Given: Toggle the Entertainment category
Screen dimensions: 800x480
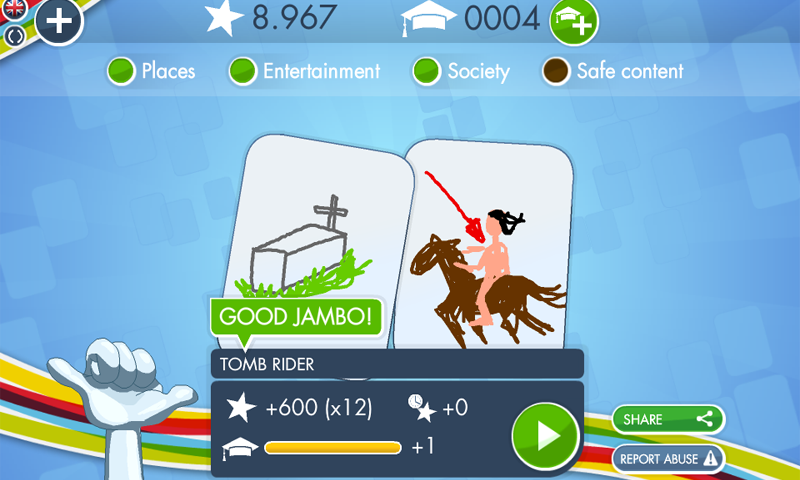Looking at the screenshot, I should [x=243, y=71].
